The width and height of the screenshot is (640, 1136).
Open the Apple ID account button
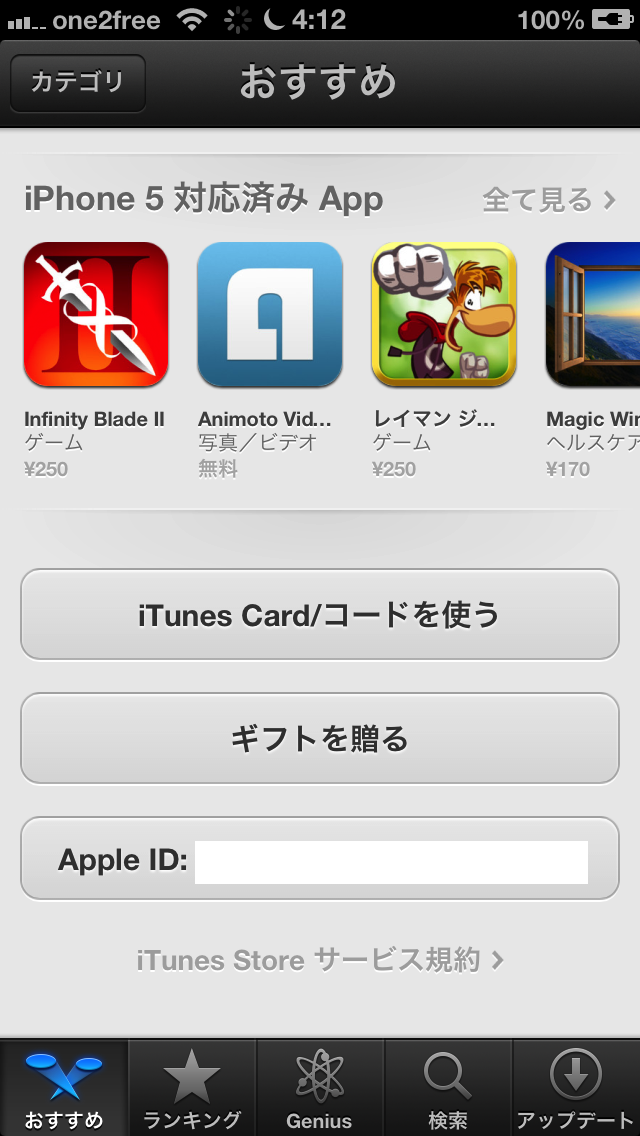click(x=320, y=860)
